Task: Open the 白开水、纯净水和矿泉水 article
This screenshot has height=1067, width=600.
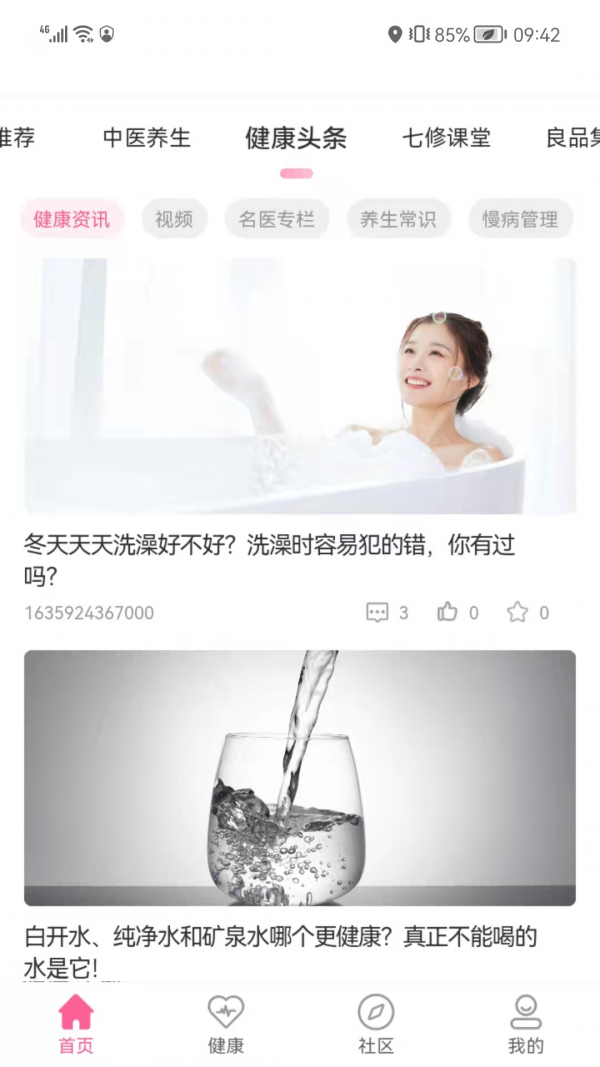Action: pyautogui.click(x=300, y=778)
